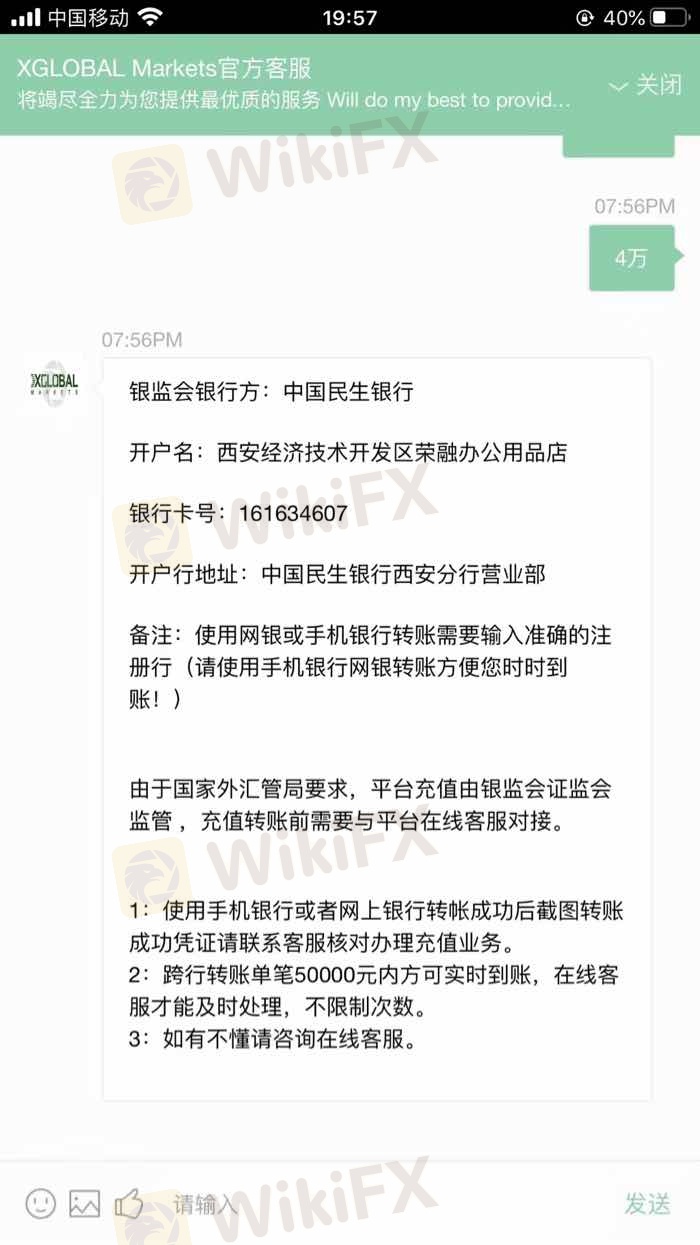Focus the 请输入 message field
This screenshot has width=700, height=1245.
[380, 1204]
